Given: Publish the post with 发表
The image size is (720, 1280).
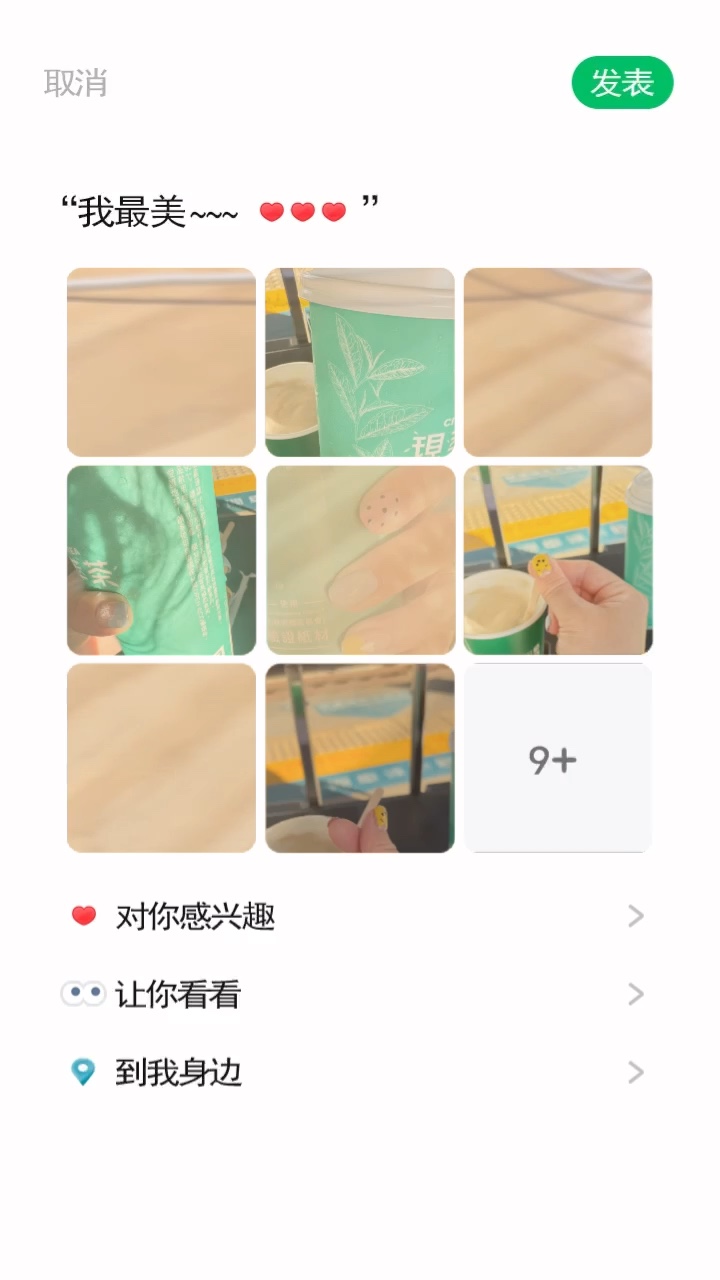Looking at the screenshot, I should pos(622,83).
